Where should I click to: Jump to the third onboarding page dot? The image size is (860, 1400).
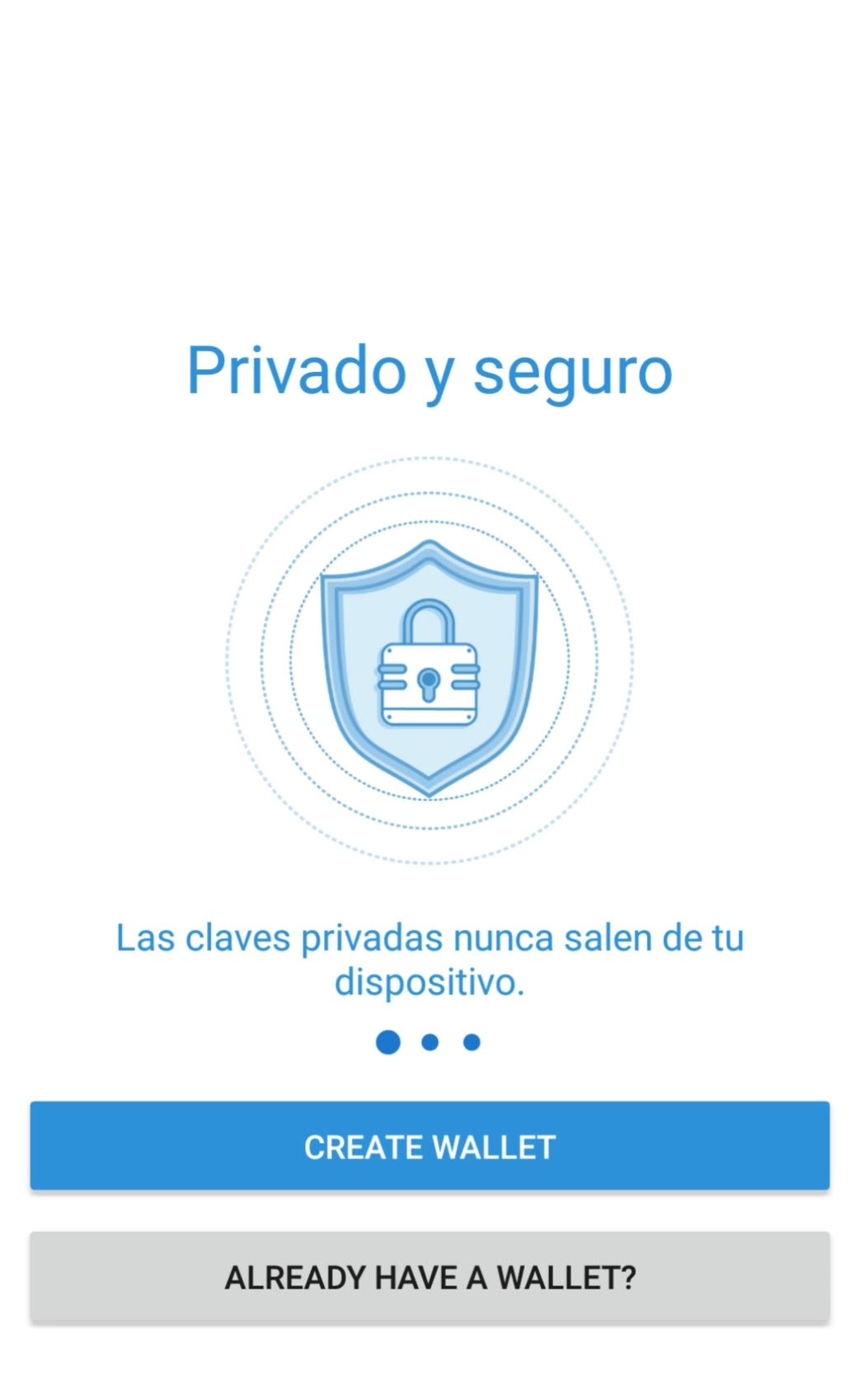tap(472, 1042)
